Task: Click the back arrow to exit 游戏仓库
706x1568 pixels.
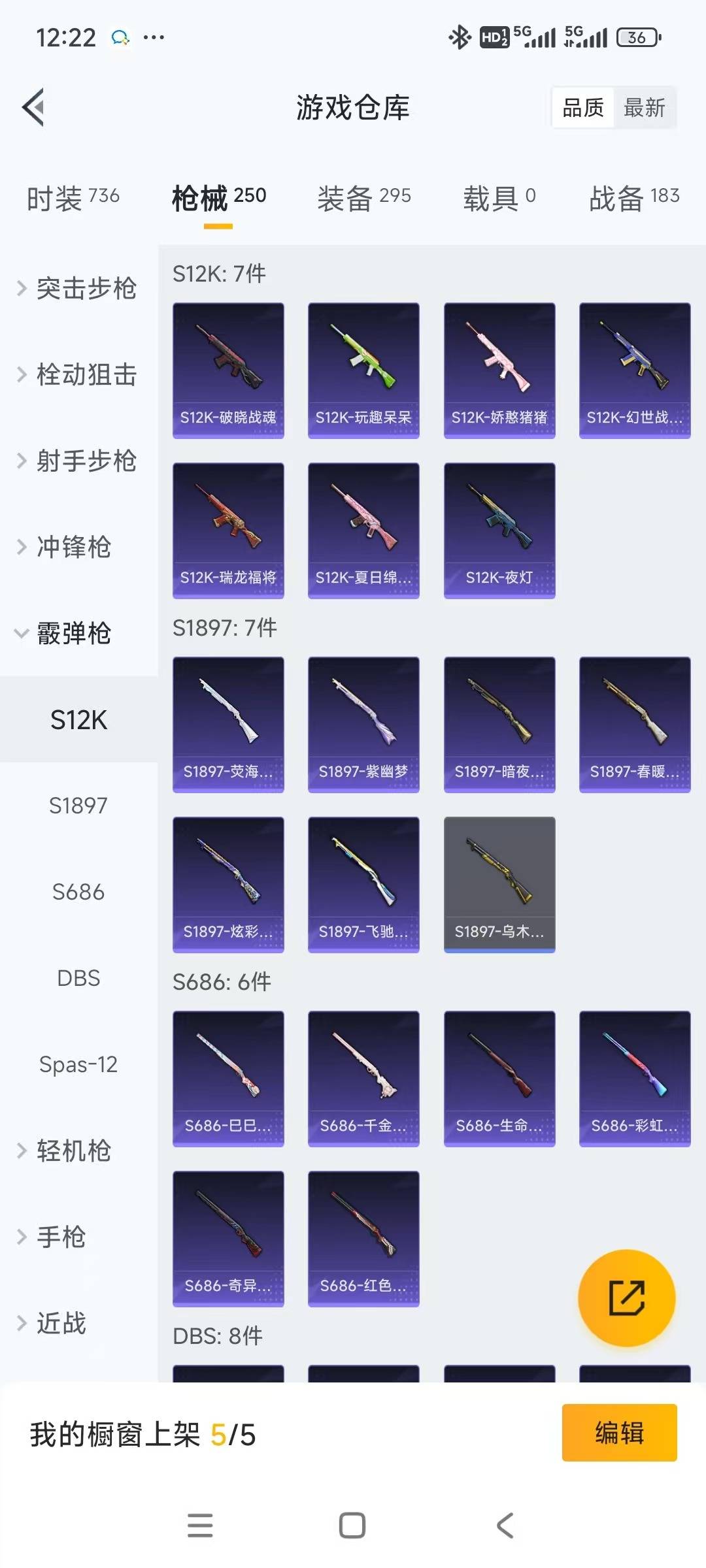Action: click(x=34, y=106)
